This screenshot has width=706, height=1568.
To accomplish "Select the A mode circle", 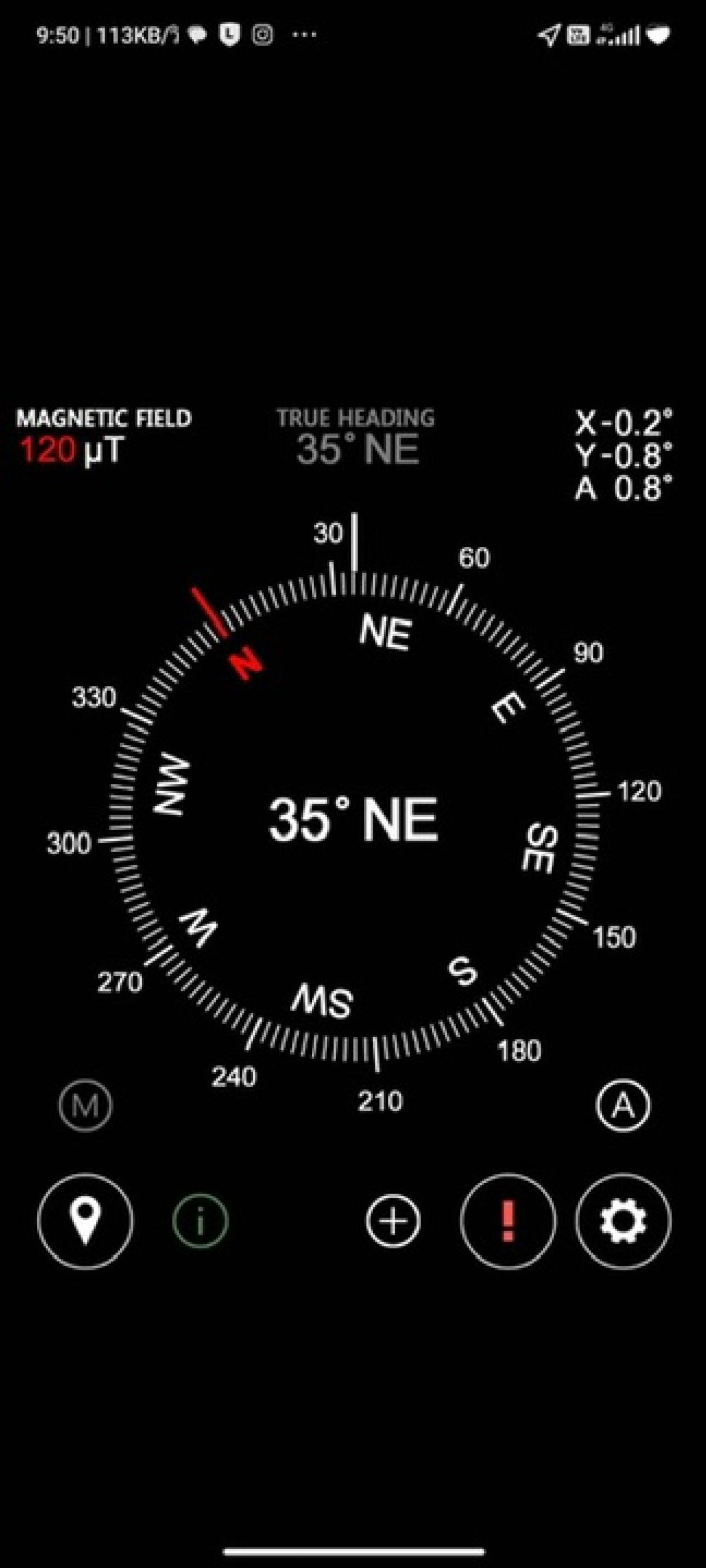I will pos(622,1105).
